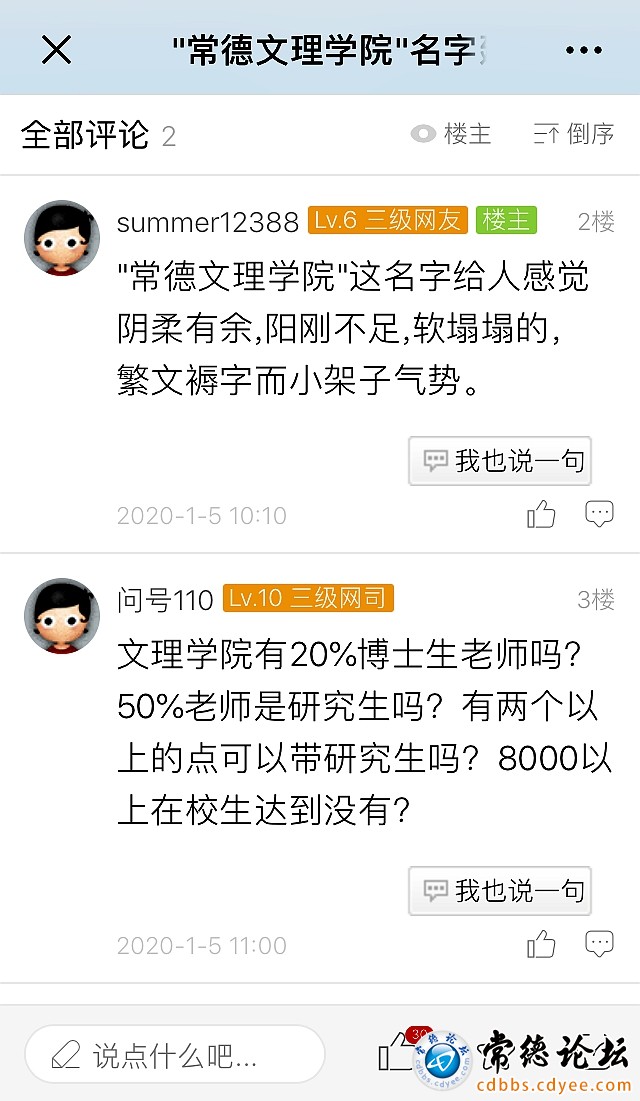Open 问号110's profile avatar

(62, 615)
